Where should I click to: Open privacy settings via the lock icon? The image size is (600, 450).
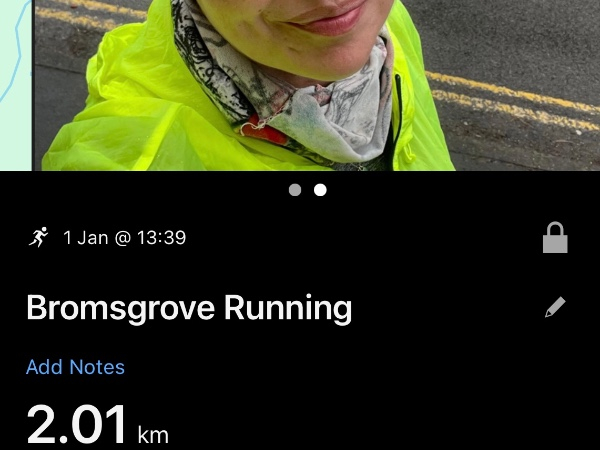click(x=555, y=238)
